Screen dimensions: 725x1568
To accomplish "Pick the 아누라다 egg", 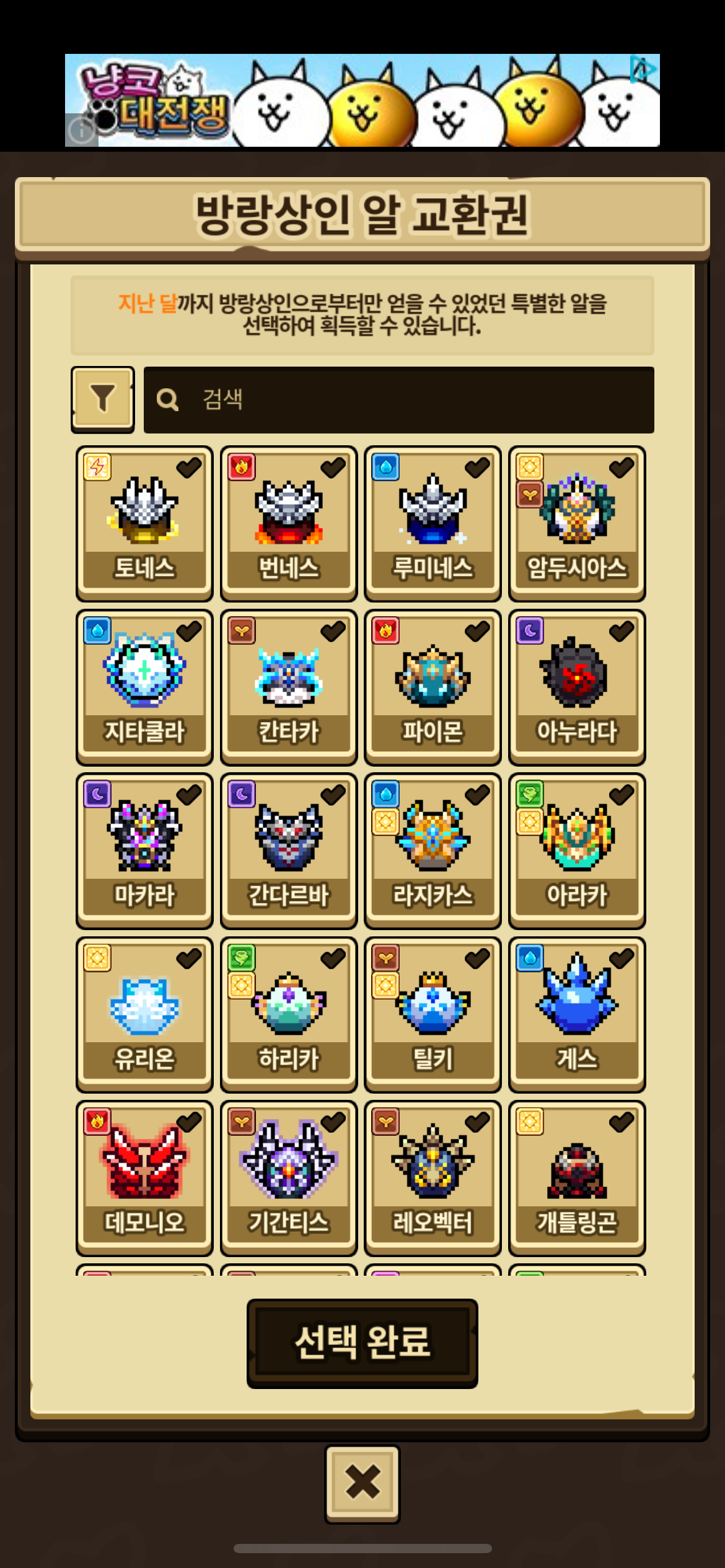I will (577, 686).
